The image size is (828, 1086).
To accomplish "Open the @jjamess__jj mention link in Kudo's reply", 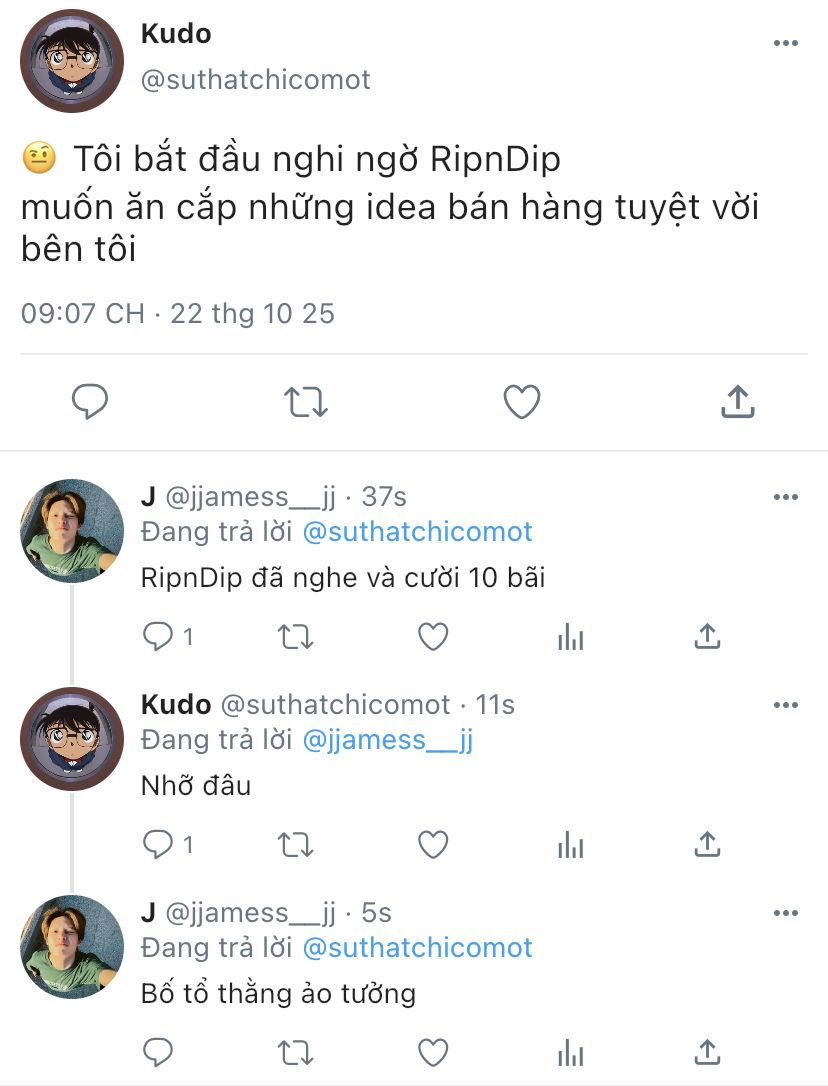I will 388,740.
